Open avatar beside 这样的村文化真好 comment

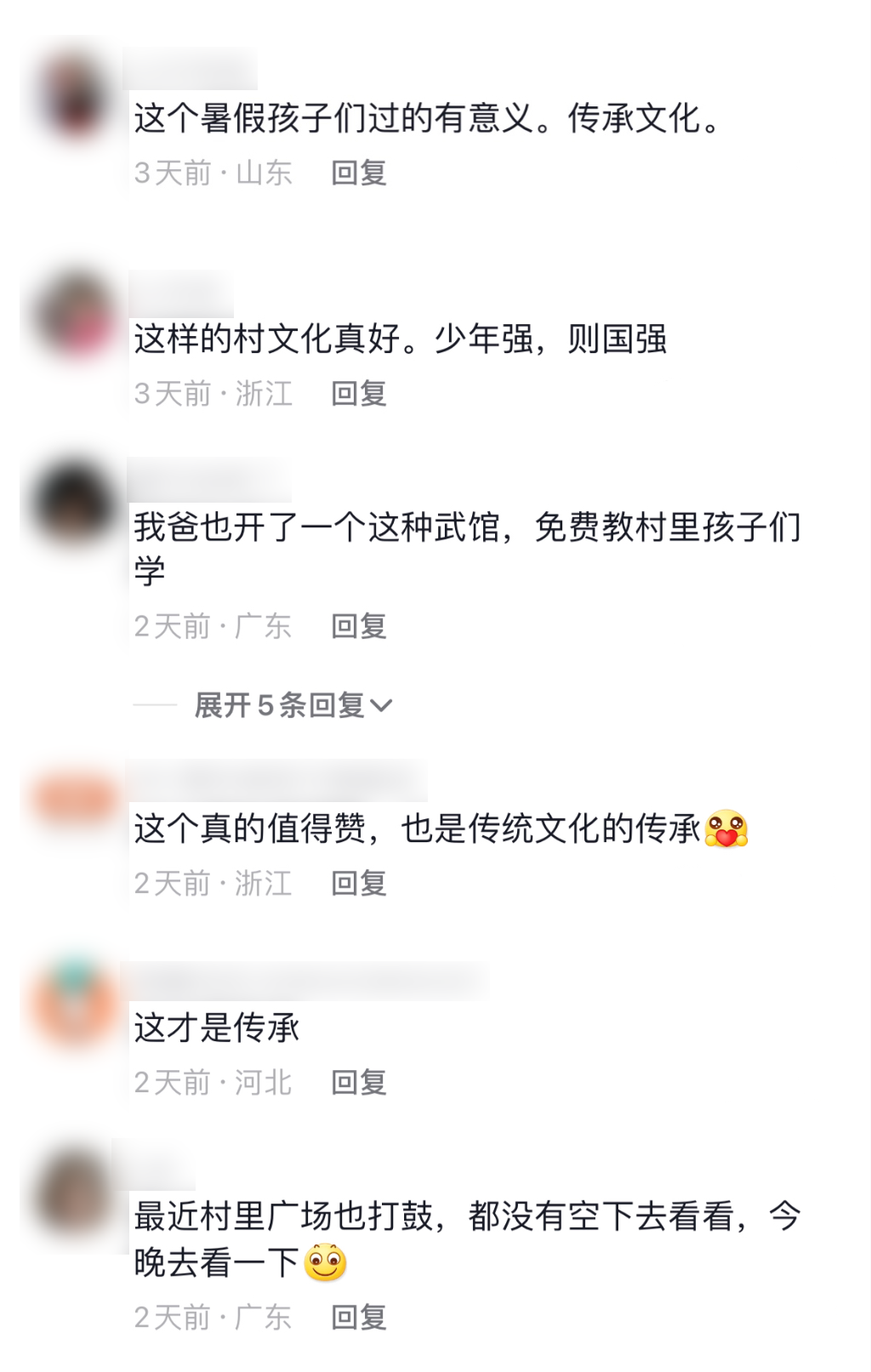coord(75,315)
